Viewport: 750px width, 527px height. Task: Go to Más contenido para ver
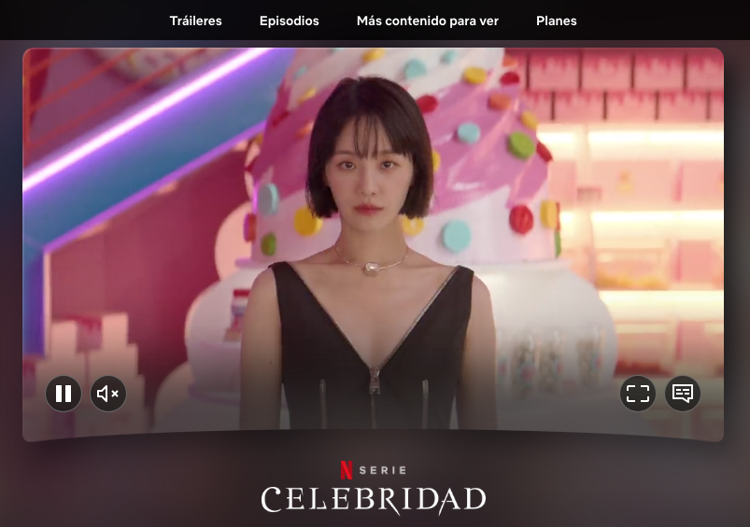click(x=427, y=20)
